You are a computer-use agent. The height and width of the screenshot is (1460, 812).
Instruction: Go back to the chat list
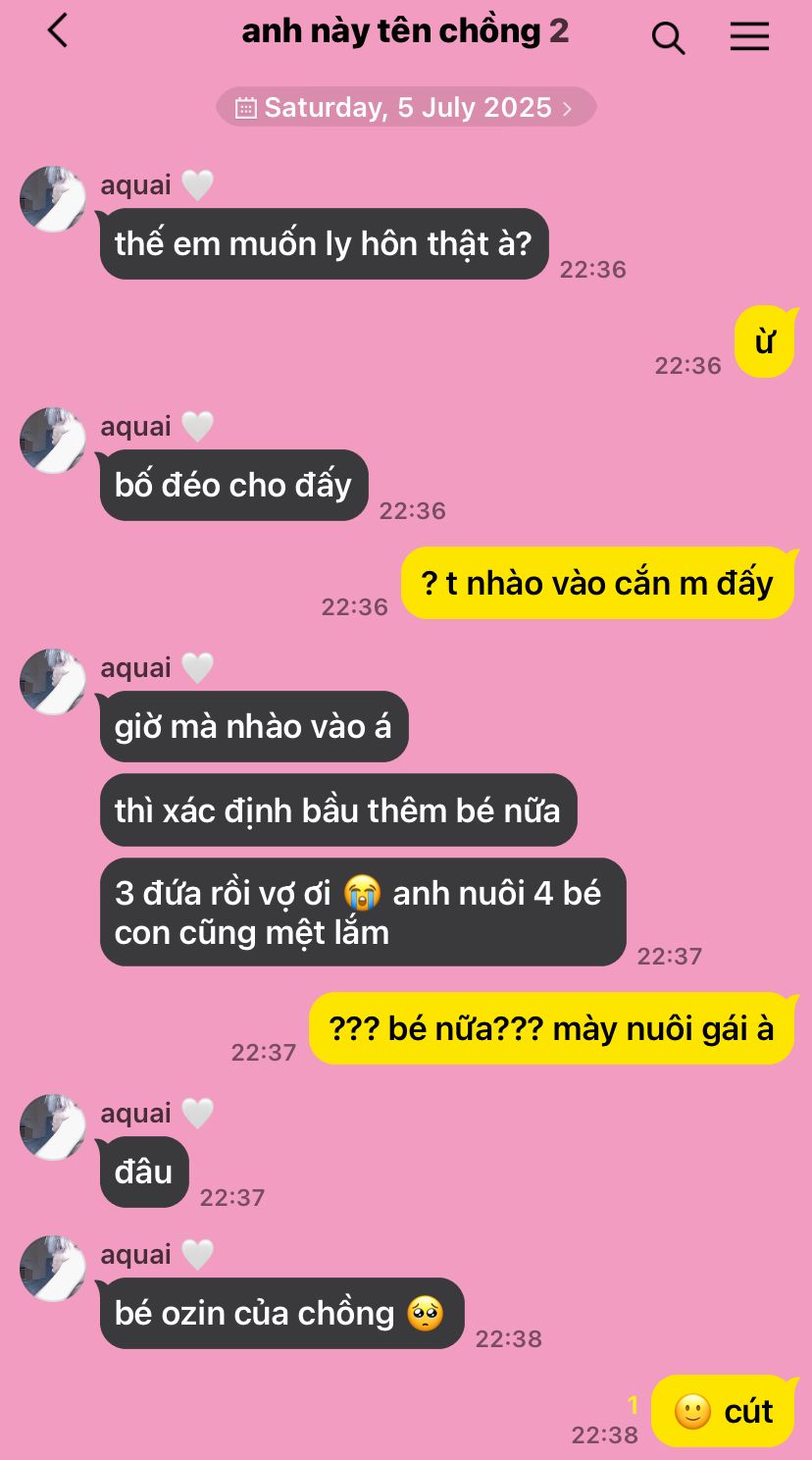[57, 32]
